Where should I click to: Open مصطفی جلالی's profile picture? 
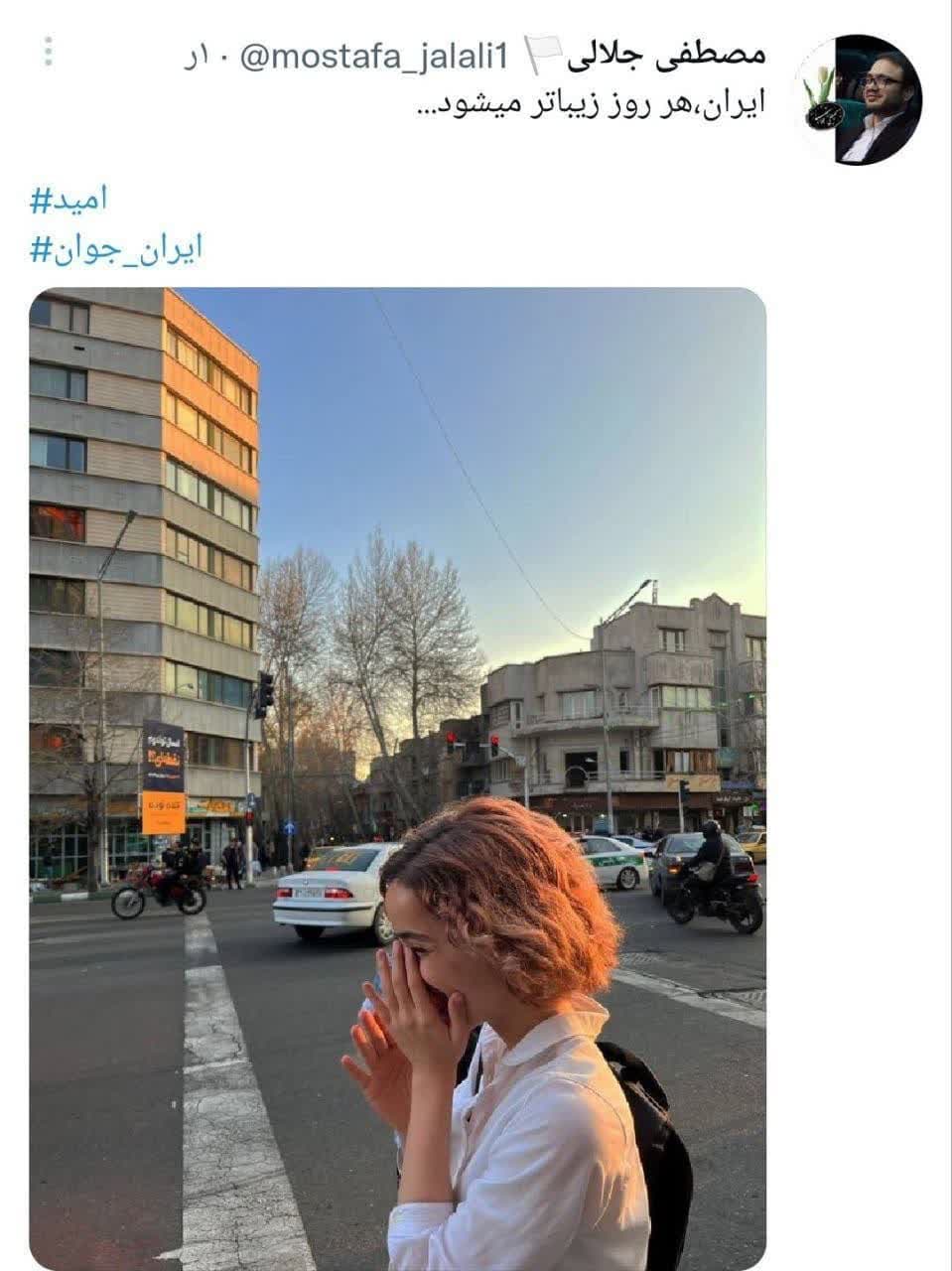point(862,99)
